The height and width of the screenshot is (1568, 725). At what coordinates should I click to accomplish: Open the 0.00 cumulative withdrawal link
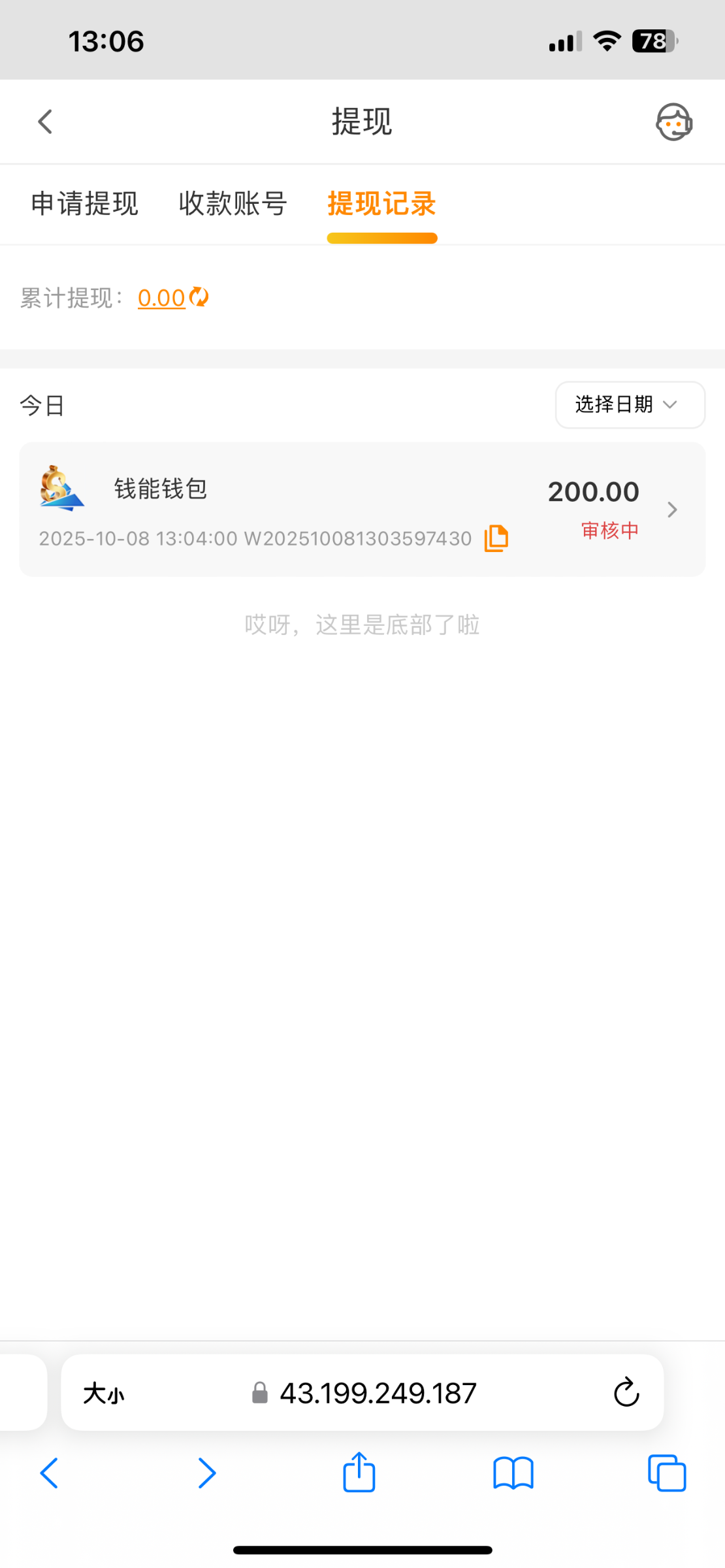click(x=161, y=297)
